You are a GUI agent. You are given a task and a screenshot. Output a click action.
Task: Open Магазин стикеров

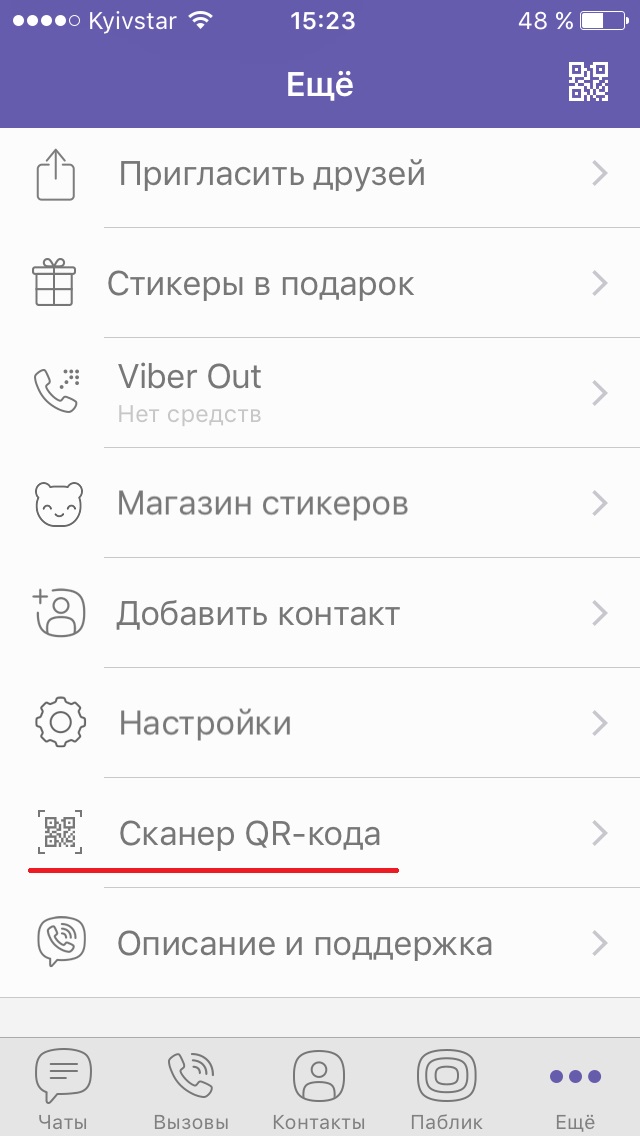(x=320, y=502)
